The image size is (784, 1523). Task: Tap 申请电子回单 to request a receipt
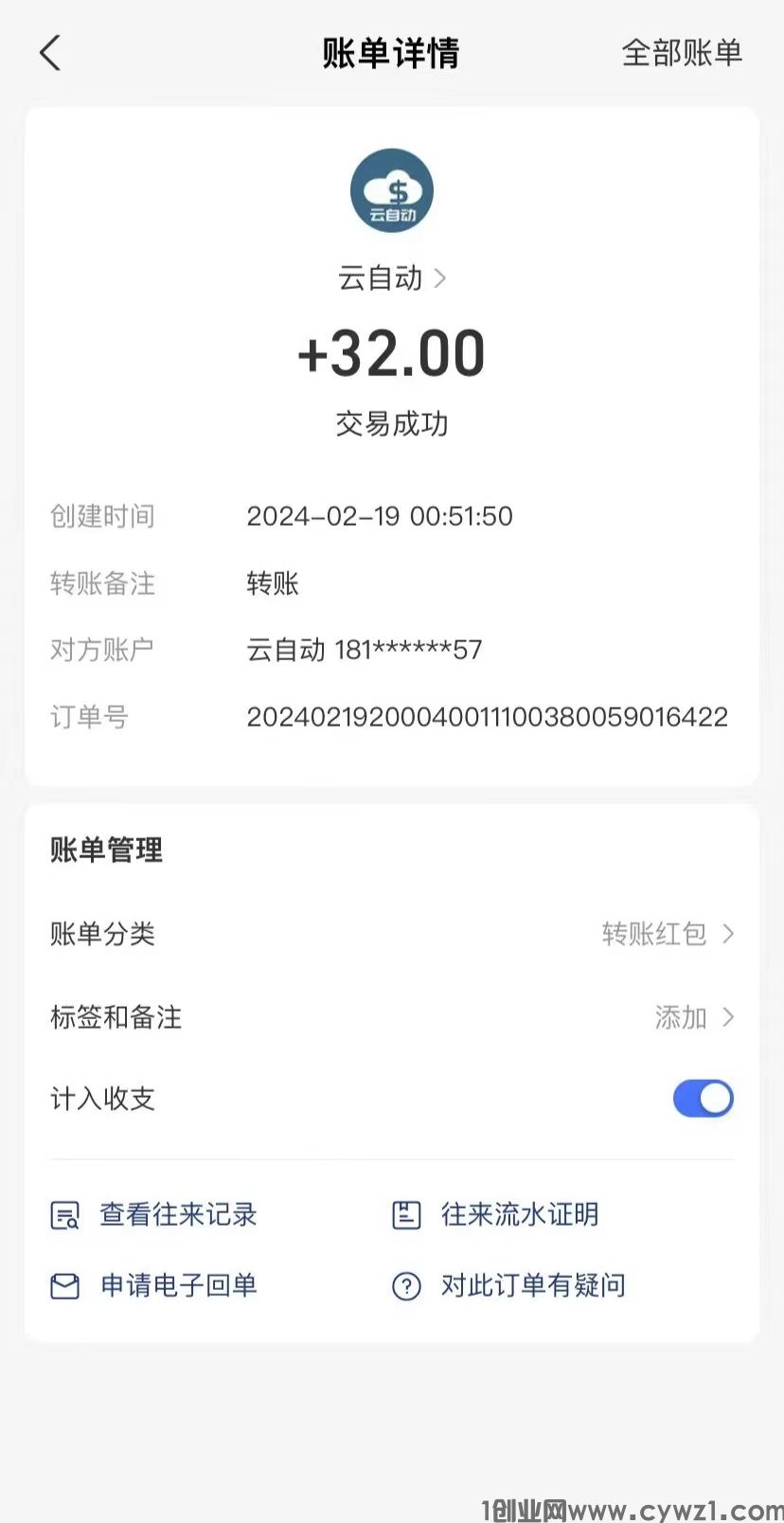177,1285
